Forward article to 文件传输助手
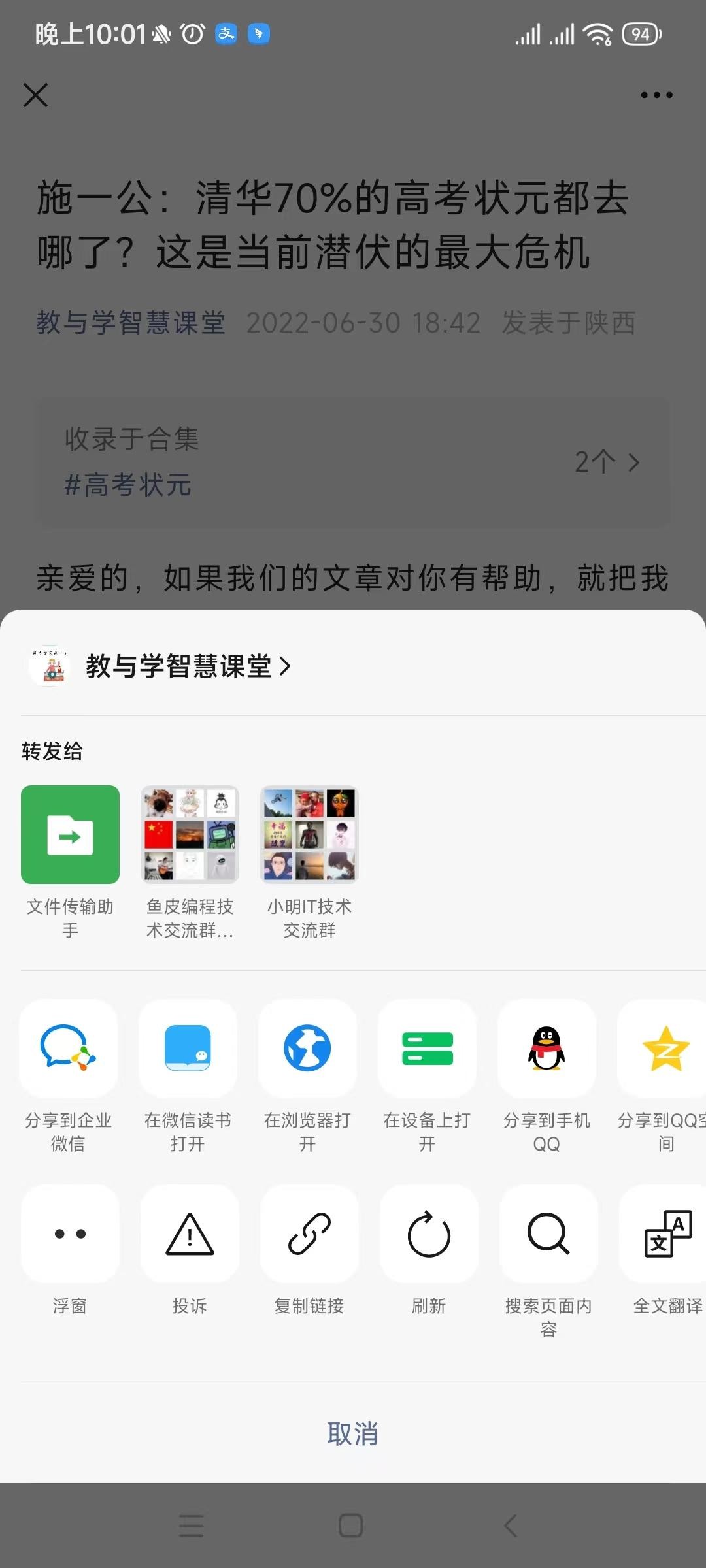Viewport: 706px width, 1568px height. pos(70,835)
